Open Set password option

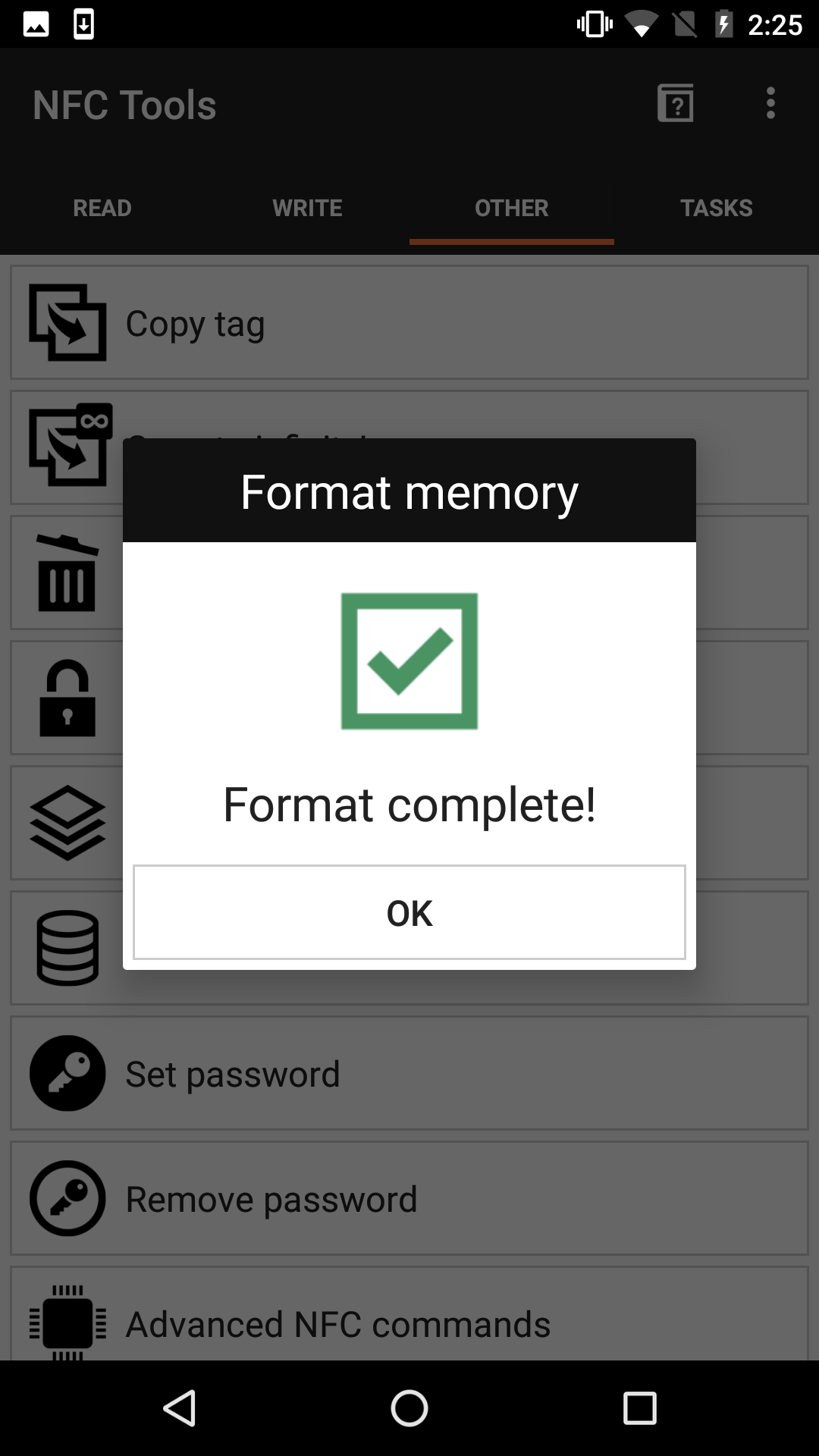[x=409, y=1073]
